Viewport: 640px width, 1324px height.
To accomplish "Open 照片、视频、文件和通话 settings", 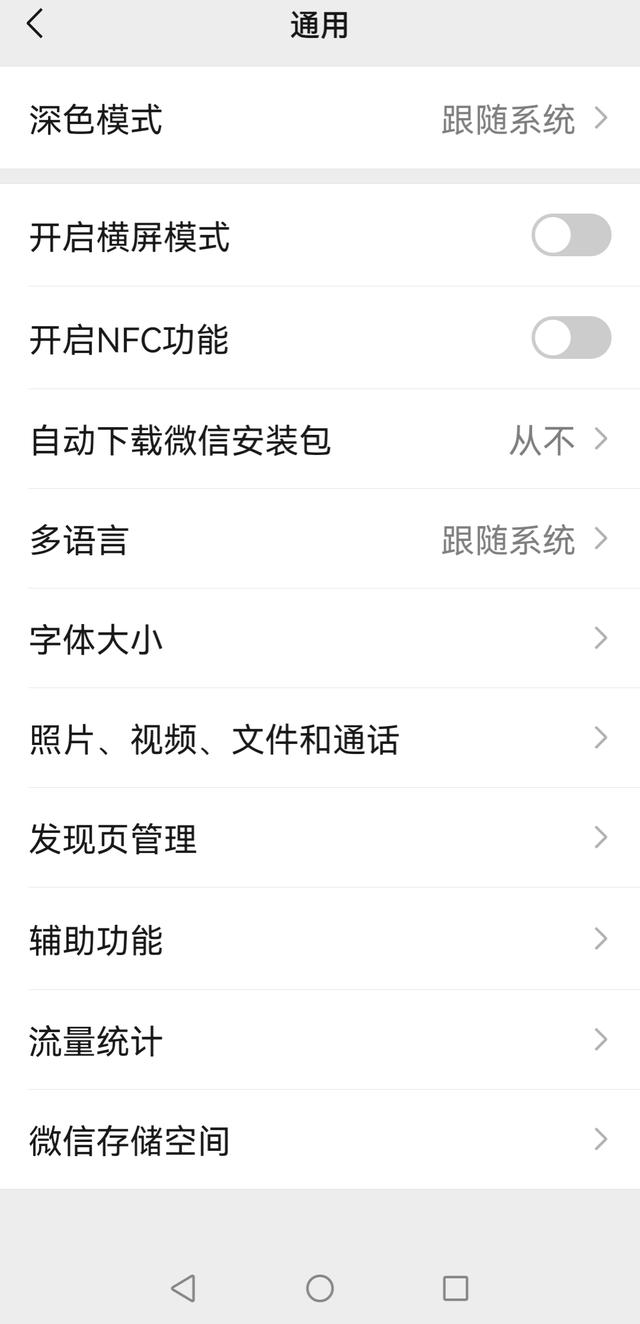I will point(320,738).
